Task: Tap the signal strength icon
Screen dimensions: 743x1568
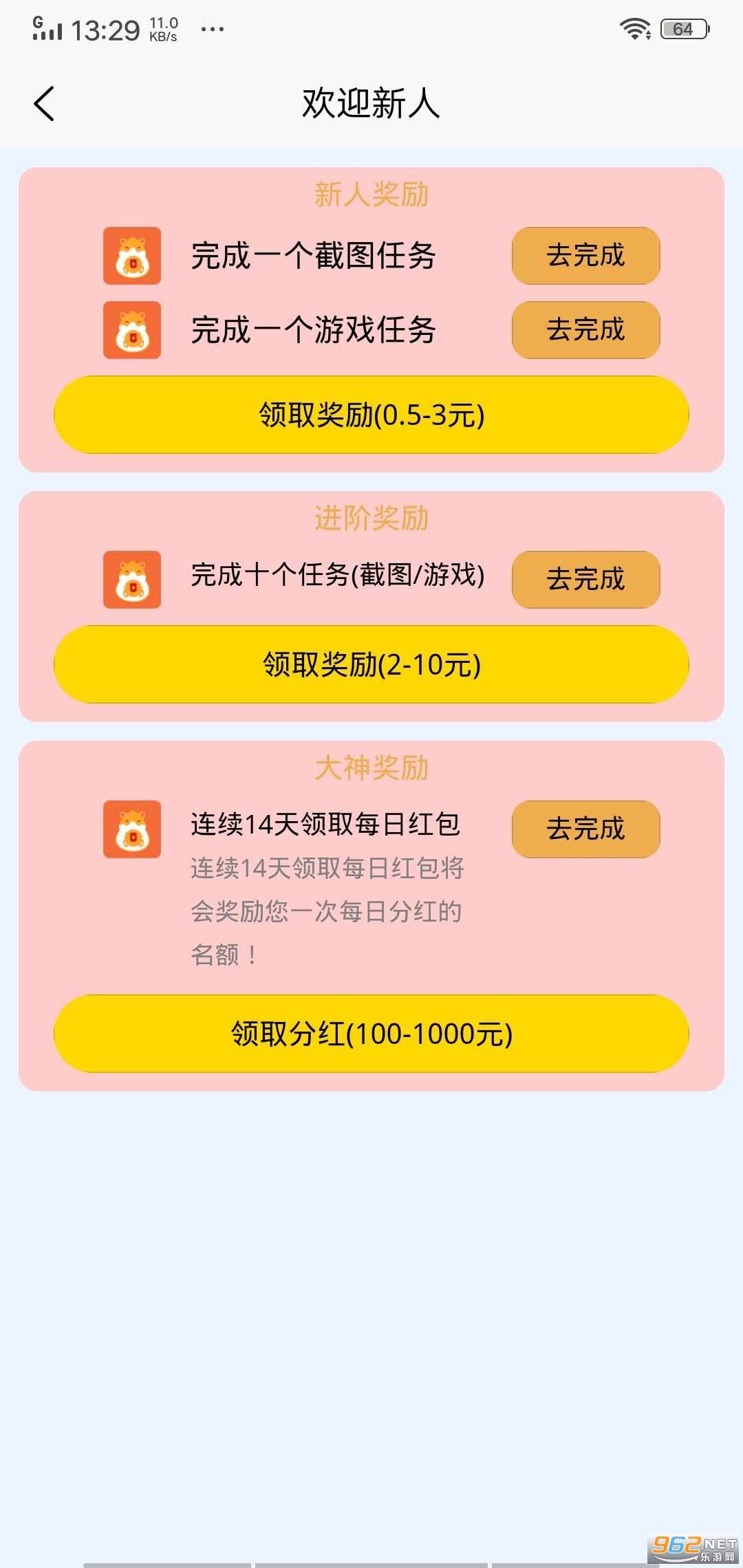Action: coord(47,31)
